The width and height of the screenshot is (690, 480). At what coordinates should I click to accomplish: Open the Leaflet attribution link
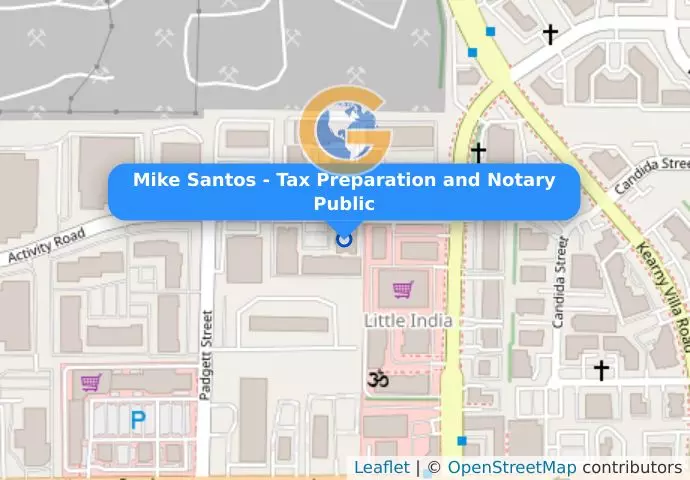(x=381, y=467)
